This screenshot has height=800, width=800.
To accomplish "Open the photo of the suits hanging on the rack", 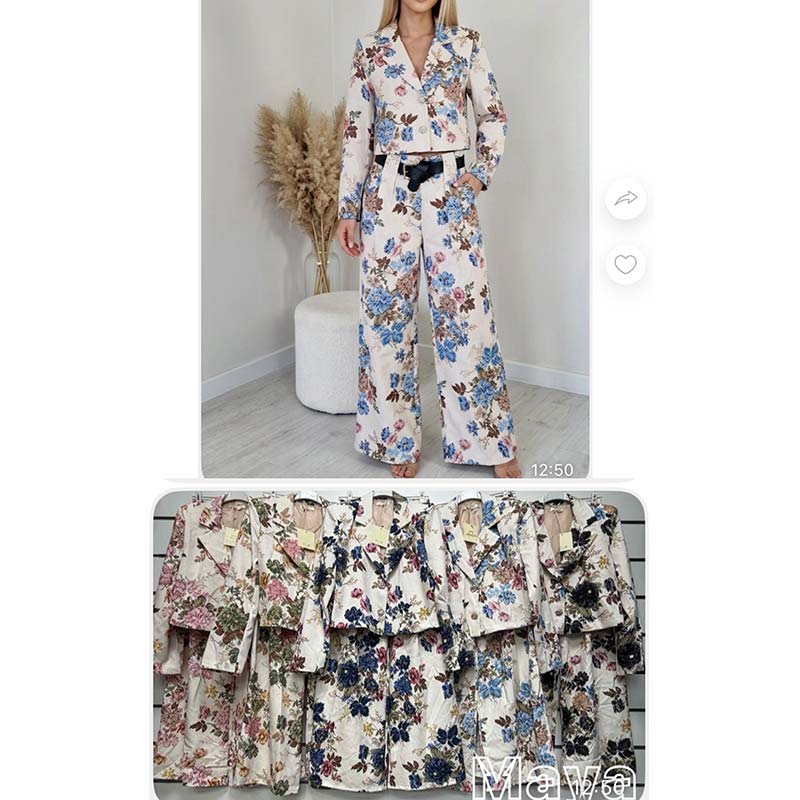I will click(x=399, y=644).
